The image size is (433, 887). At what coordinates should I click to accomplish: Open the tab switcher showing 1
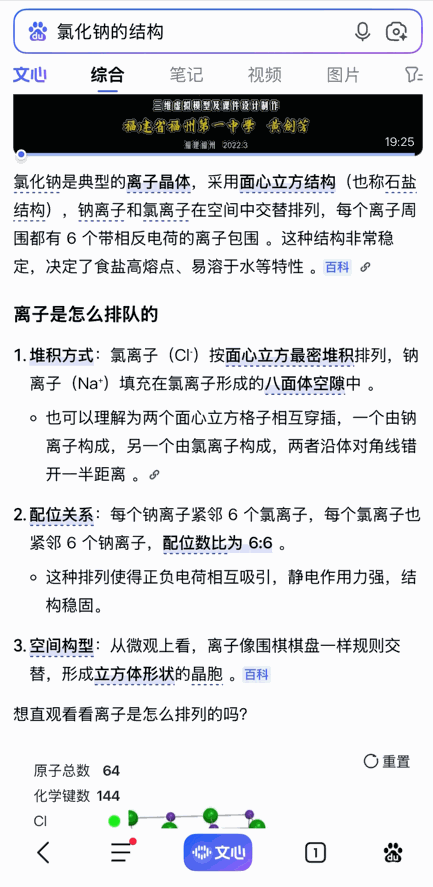(x=315, y=852)
